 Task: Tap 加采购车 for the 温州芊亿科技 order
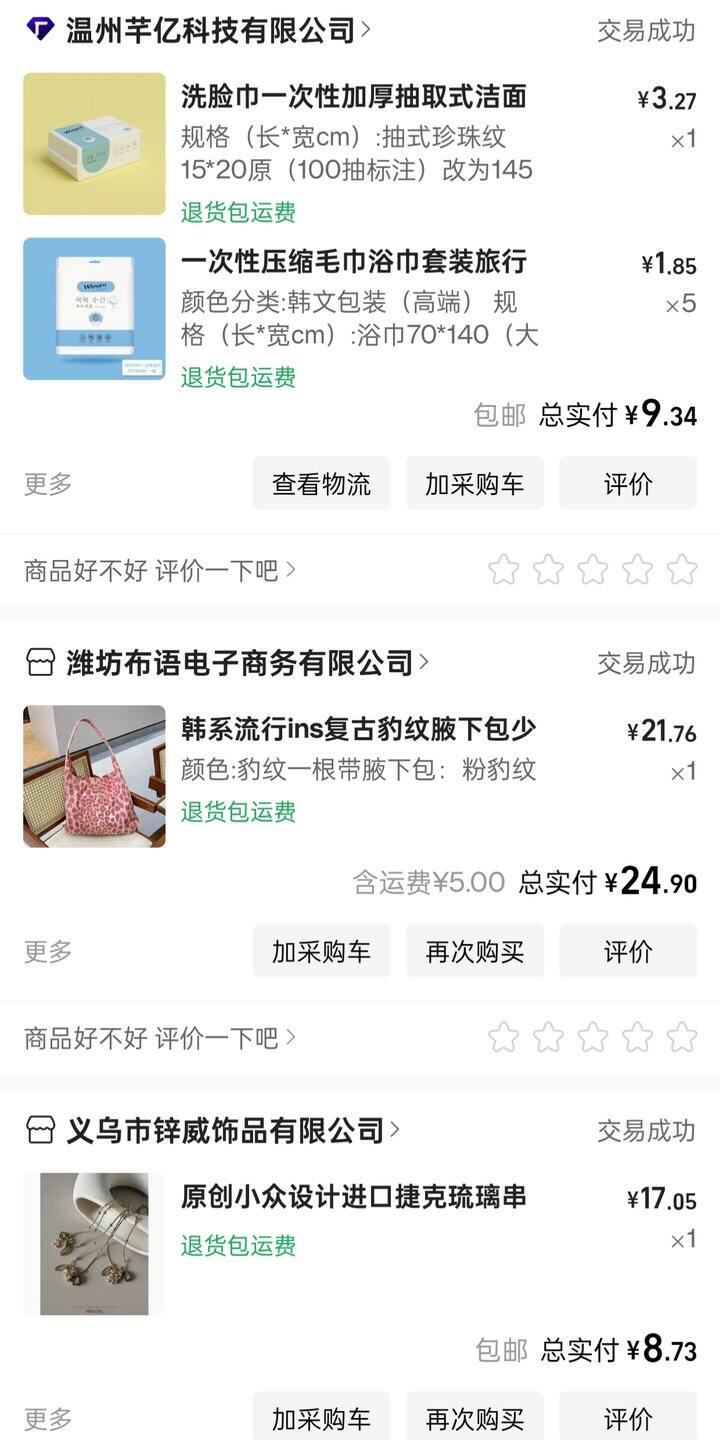[x=474, y=484]
